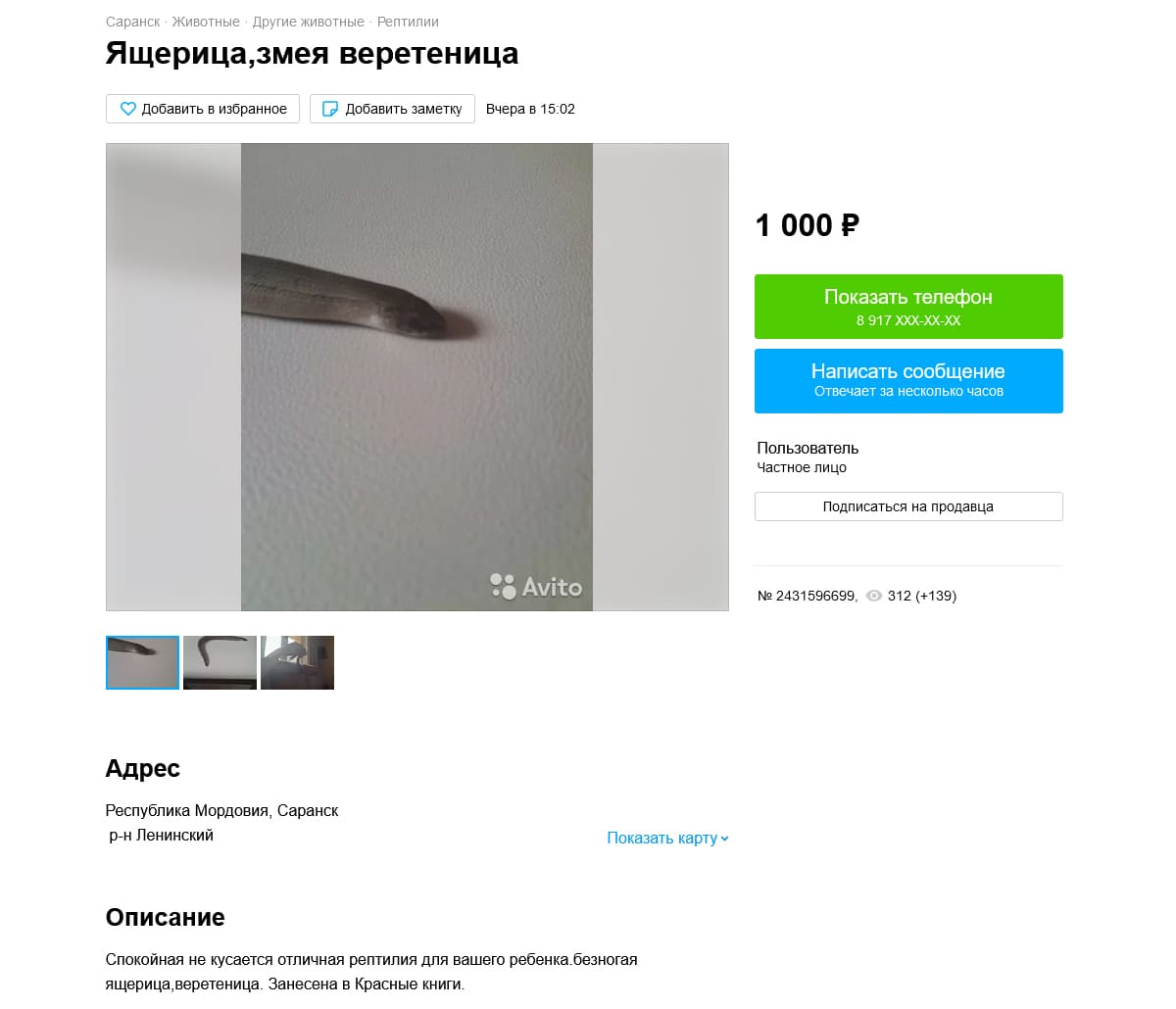Tap Написать сообщение to message seller
The image size is (1176, 1009).
coord(907,380)
